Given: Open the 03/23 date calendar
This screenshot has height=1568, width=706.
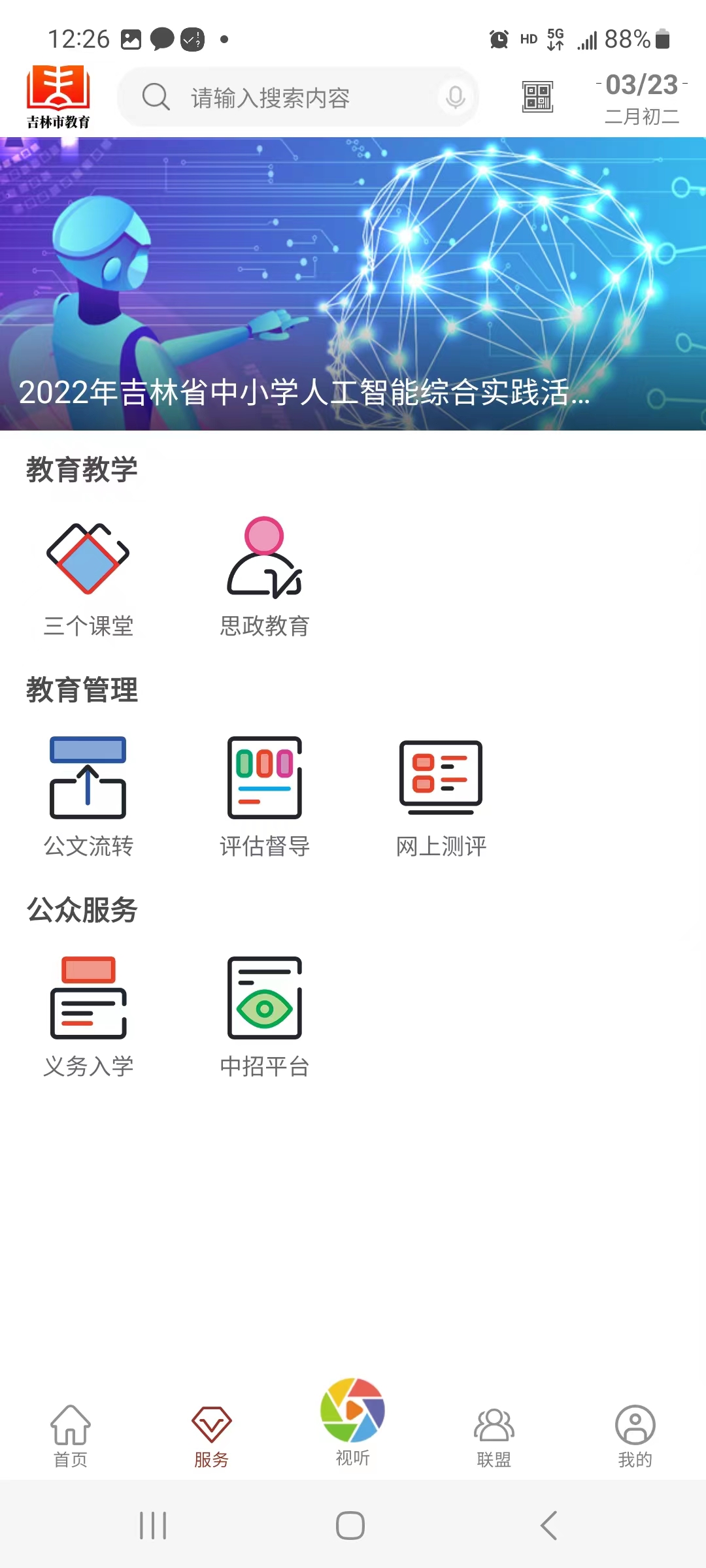Looking at the screenshot, I should (641, 98).
